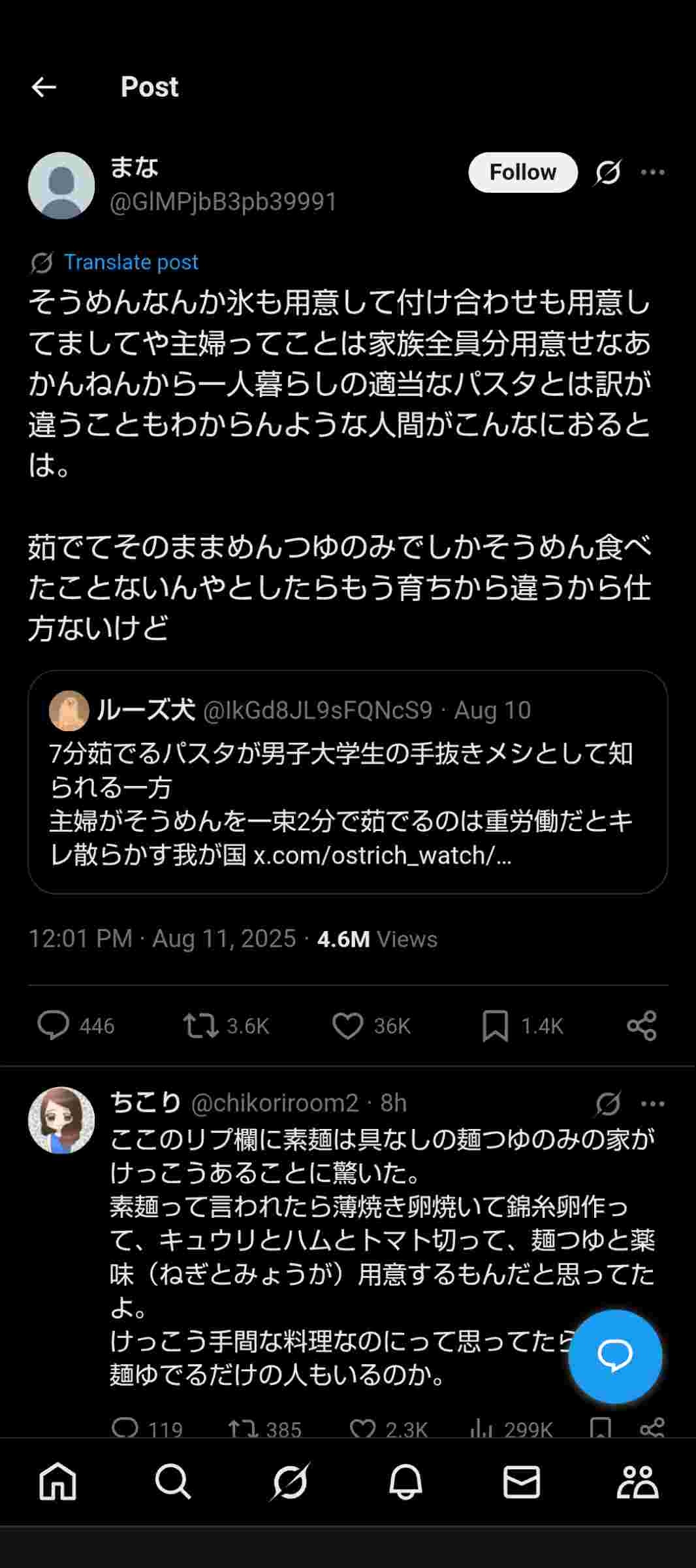
Task: Open the Messages tab
Action: point(521,1481)
